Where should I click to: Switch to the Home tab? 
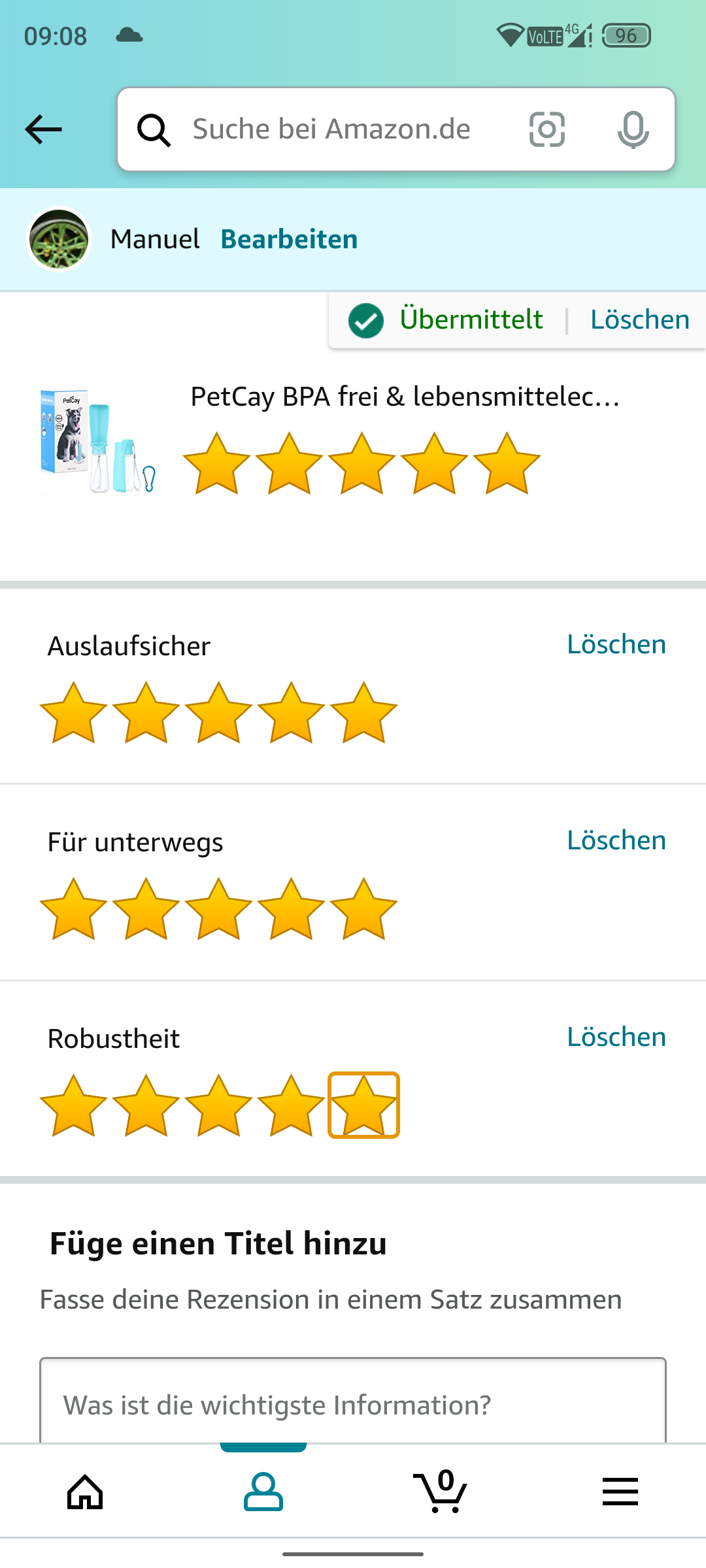tap(86, 1492)
